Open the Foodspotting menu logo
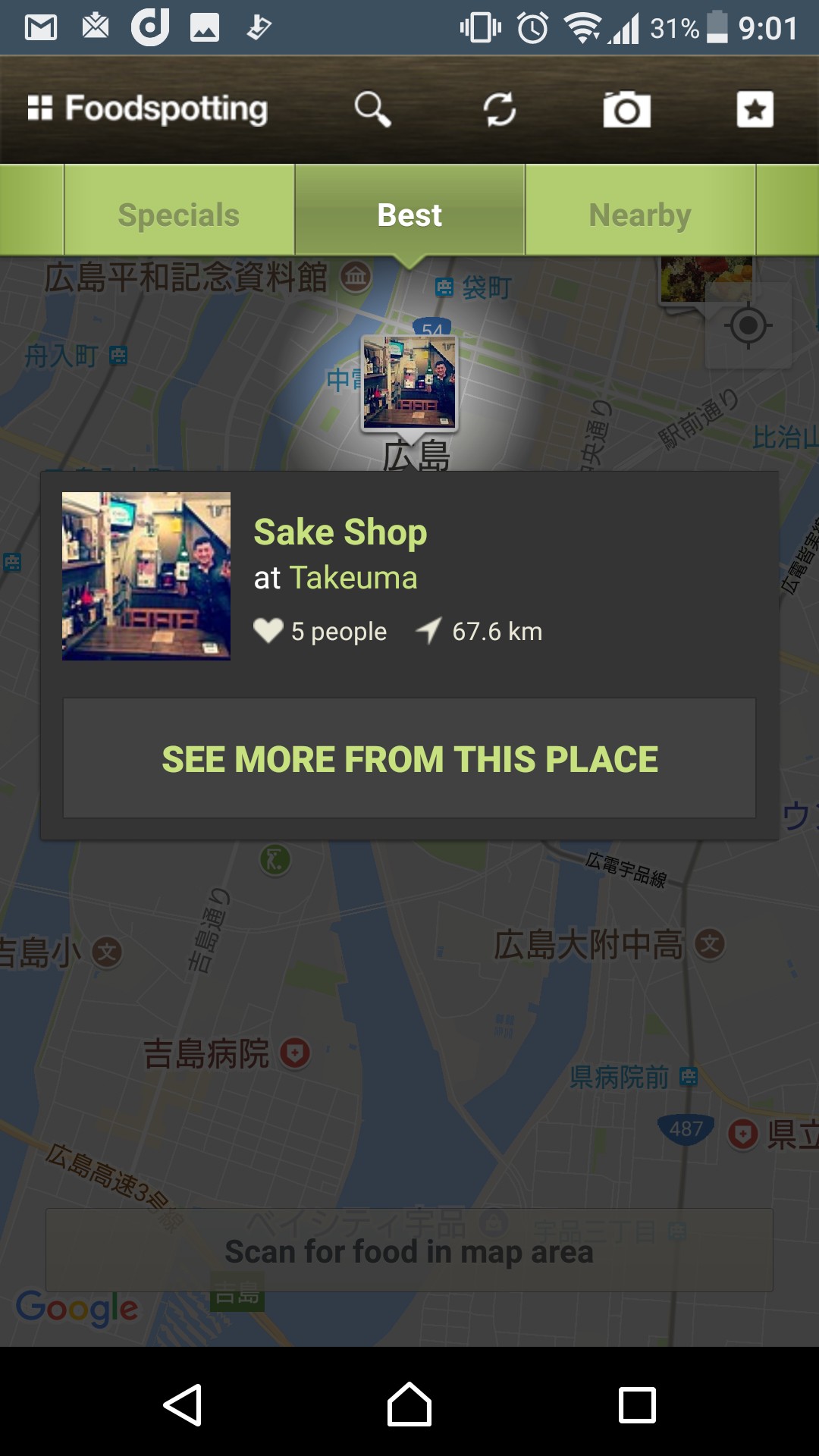819x1456 pixels. [148, 109]
